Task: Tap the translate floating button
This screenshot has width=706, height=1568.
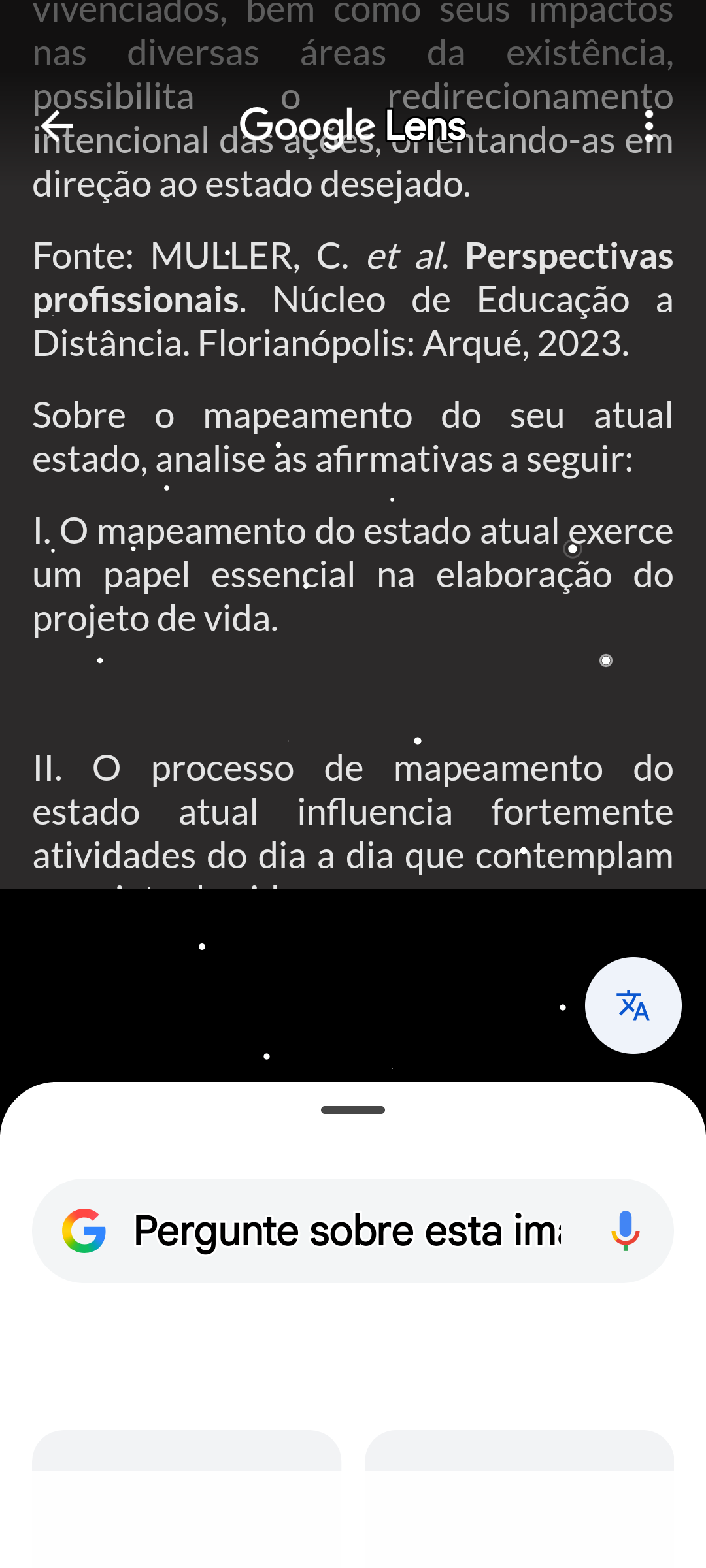Action: (x=633, y=1005)
